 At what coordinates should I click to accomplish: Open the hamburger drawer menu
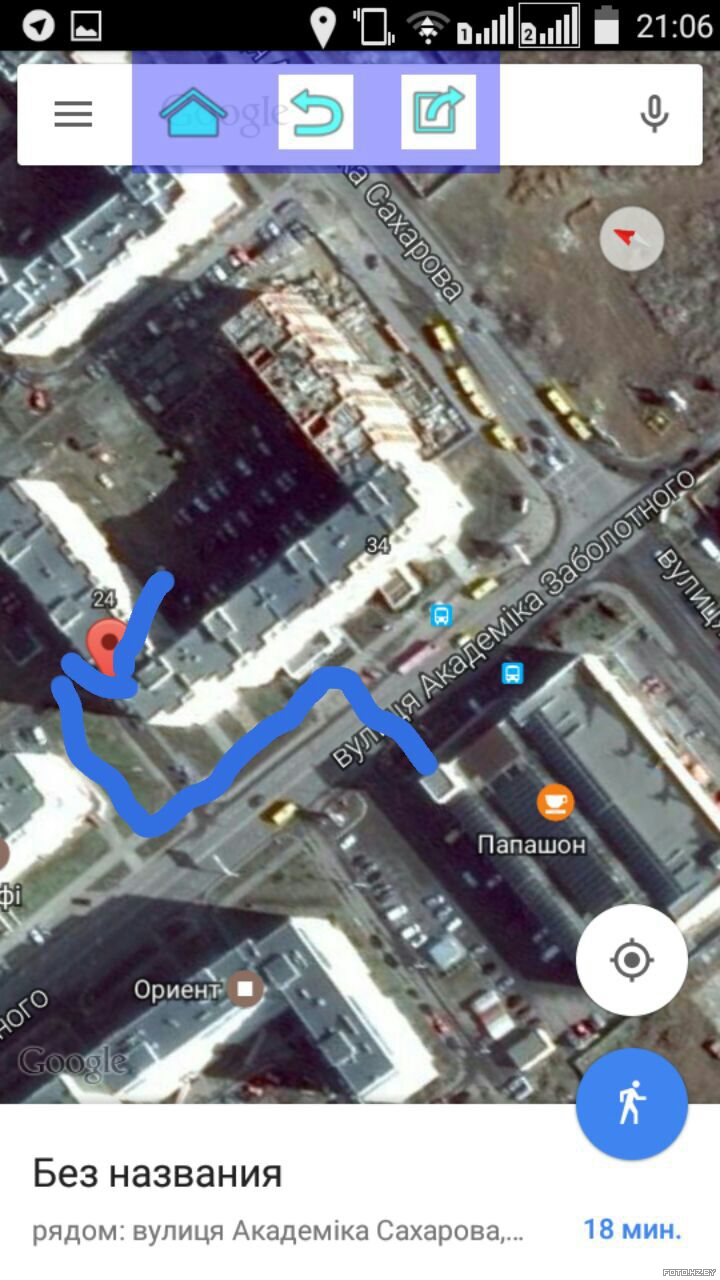73,114
